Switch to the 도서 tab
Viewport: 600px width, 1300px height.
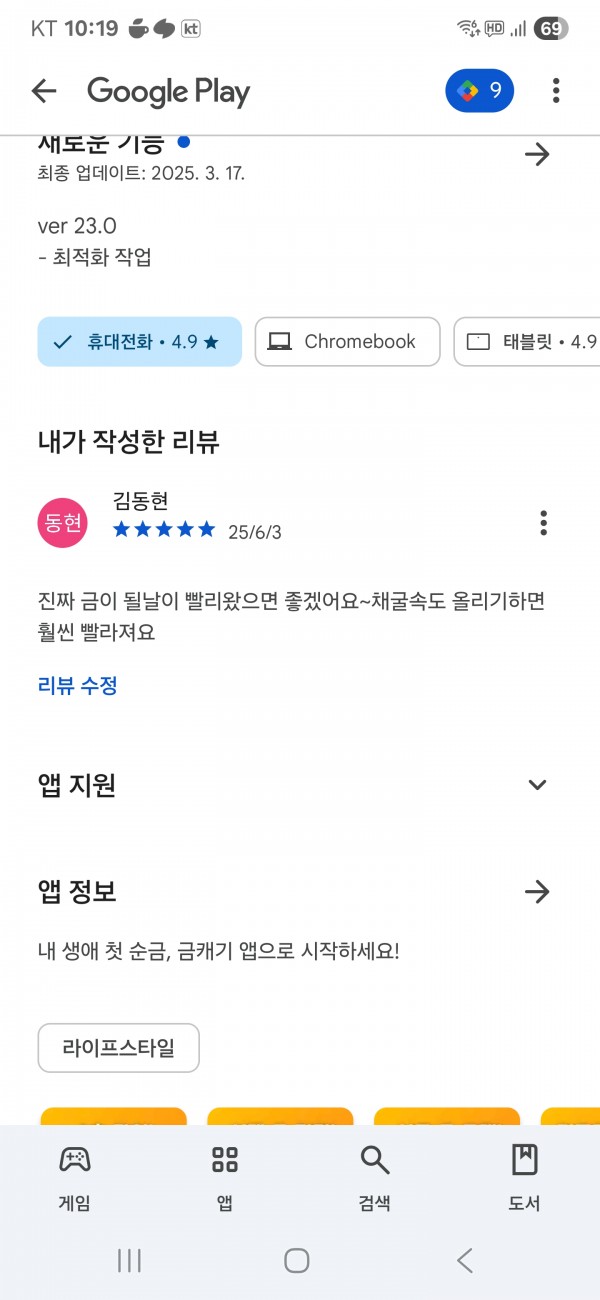[524, 1178]
